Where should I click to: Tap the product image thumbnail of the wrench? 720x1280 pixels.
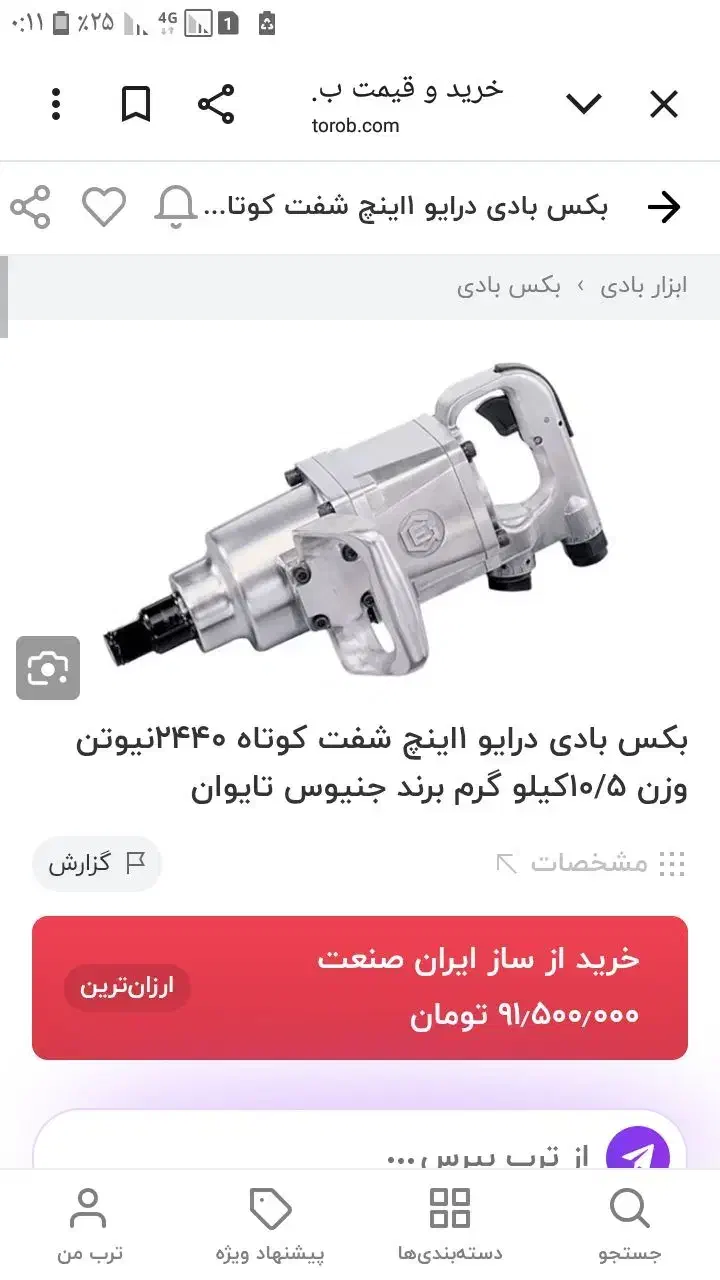click(360, 520)
